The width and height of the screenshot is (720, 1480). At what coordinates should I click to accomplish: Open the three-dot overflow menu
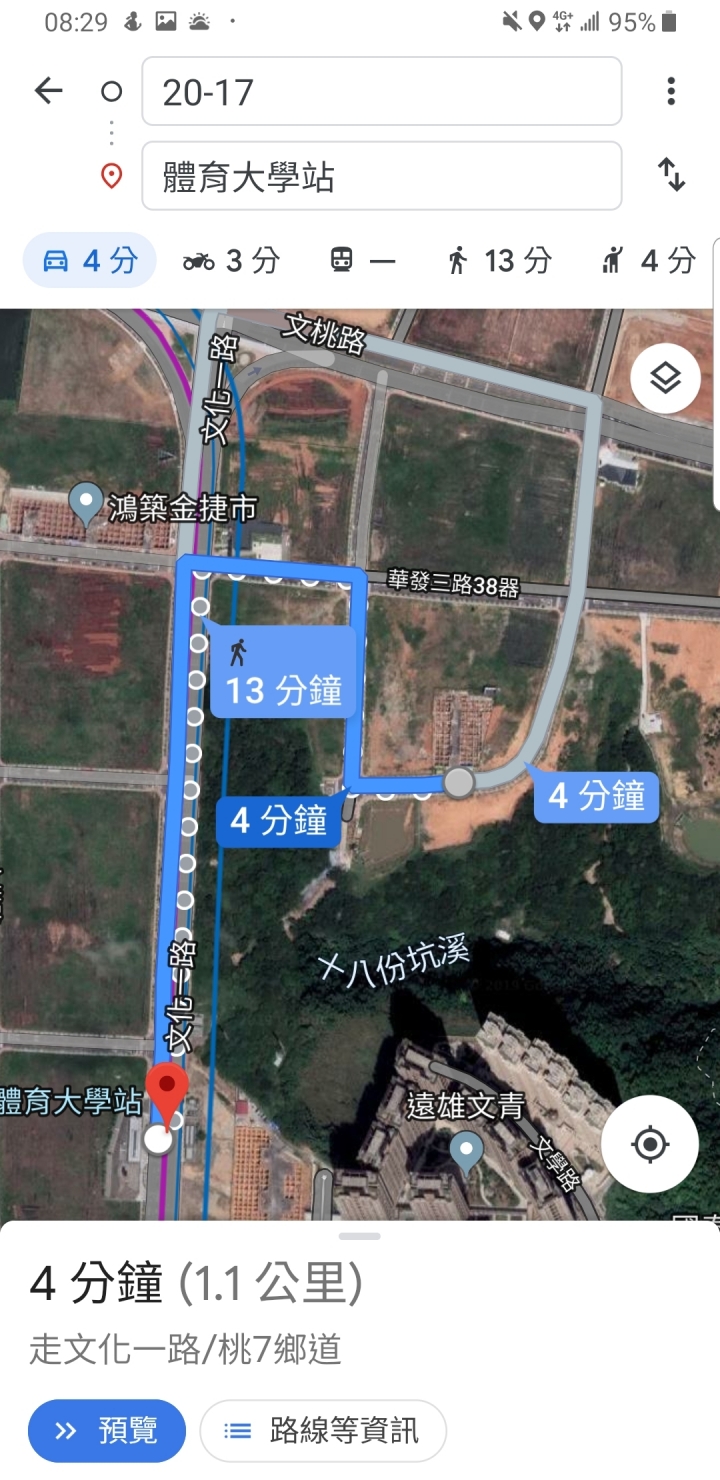click(671, 91)
